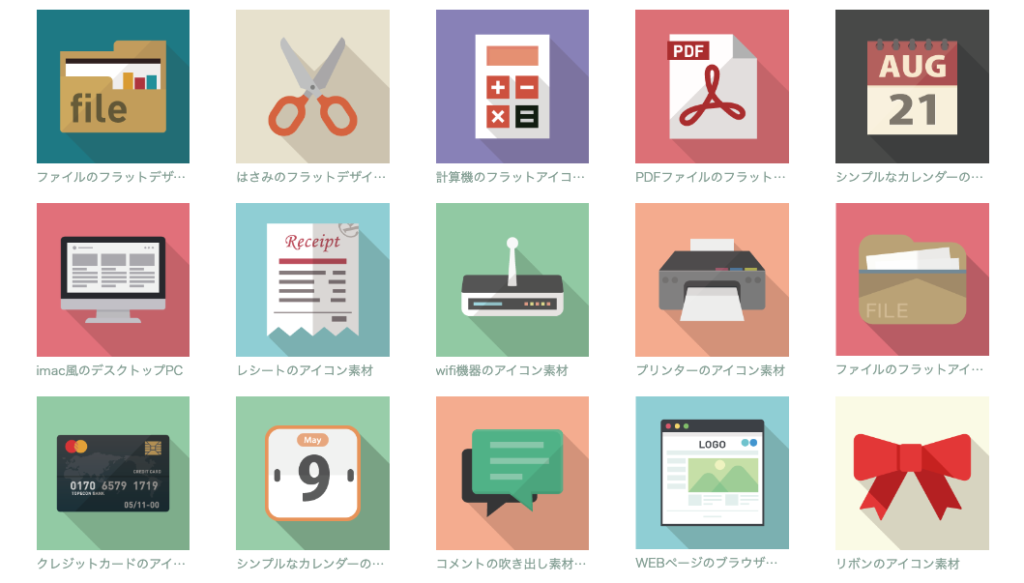Select the WEB page browser icon
Viewport: 1024px width, 583px height.
pyautogui.click(x=712, y=473)
